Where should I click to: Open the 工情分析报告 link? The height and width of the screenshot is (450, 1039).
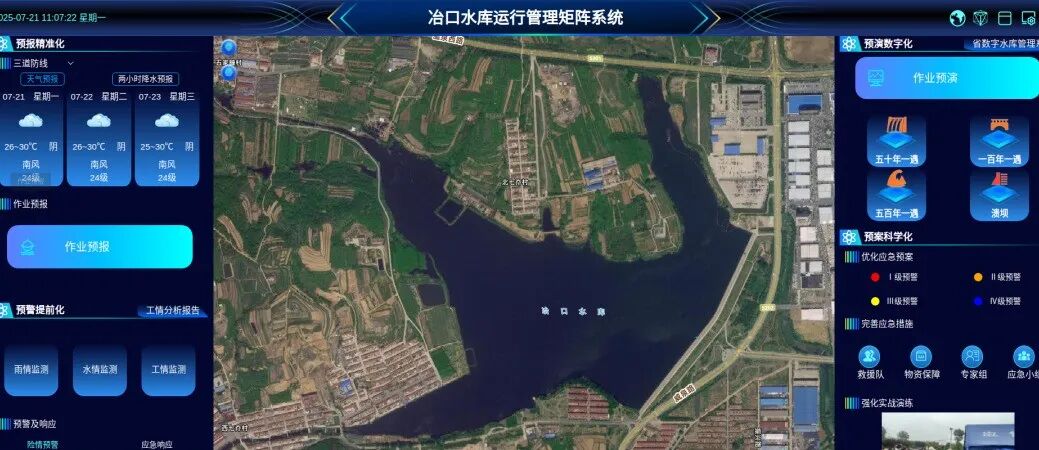[172, 310]
